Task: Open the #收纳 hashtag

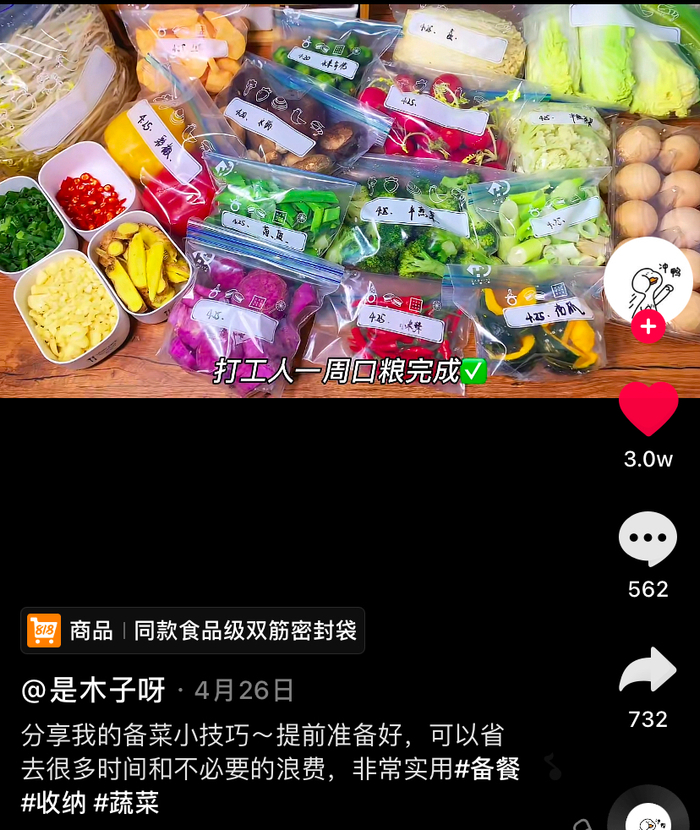Action: [53, 802]
